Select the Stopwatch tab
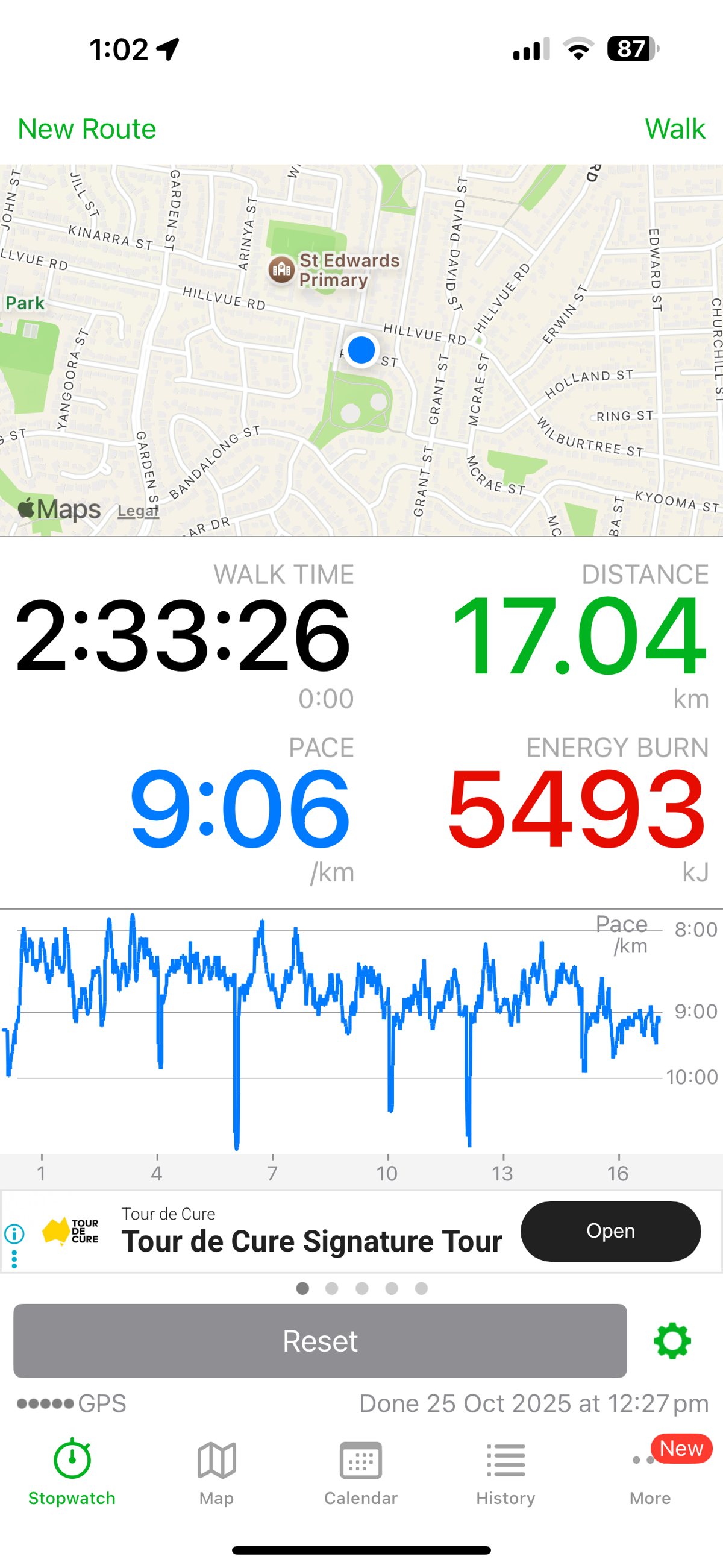 click(x=72, y=1472)
